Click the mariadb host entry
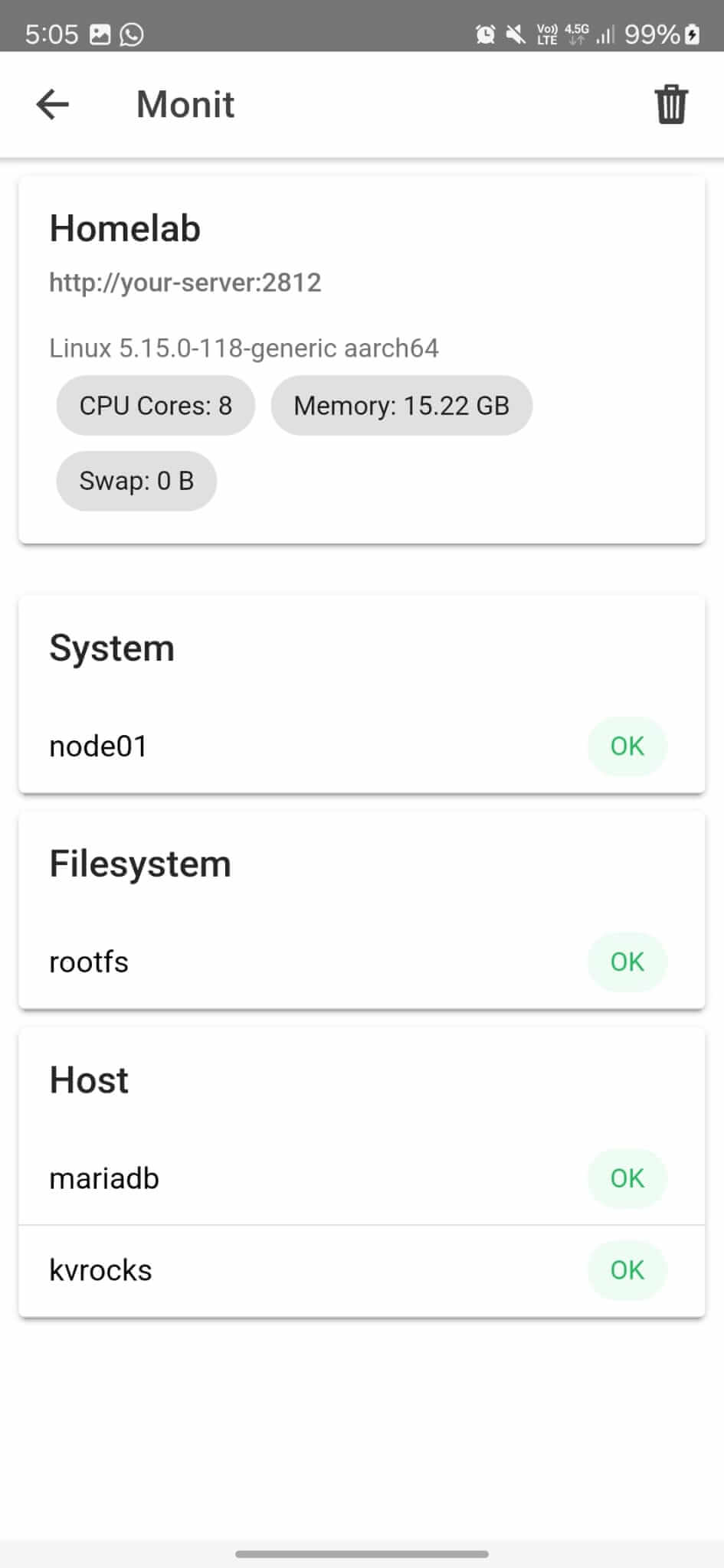The height and width of the screenshot is (1568, 724). click(103, 1179)
